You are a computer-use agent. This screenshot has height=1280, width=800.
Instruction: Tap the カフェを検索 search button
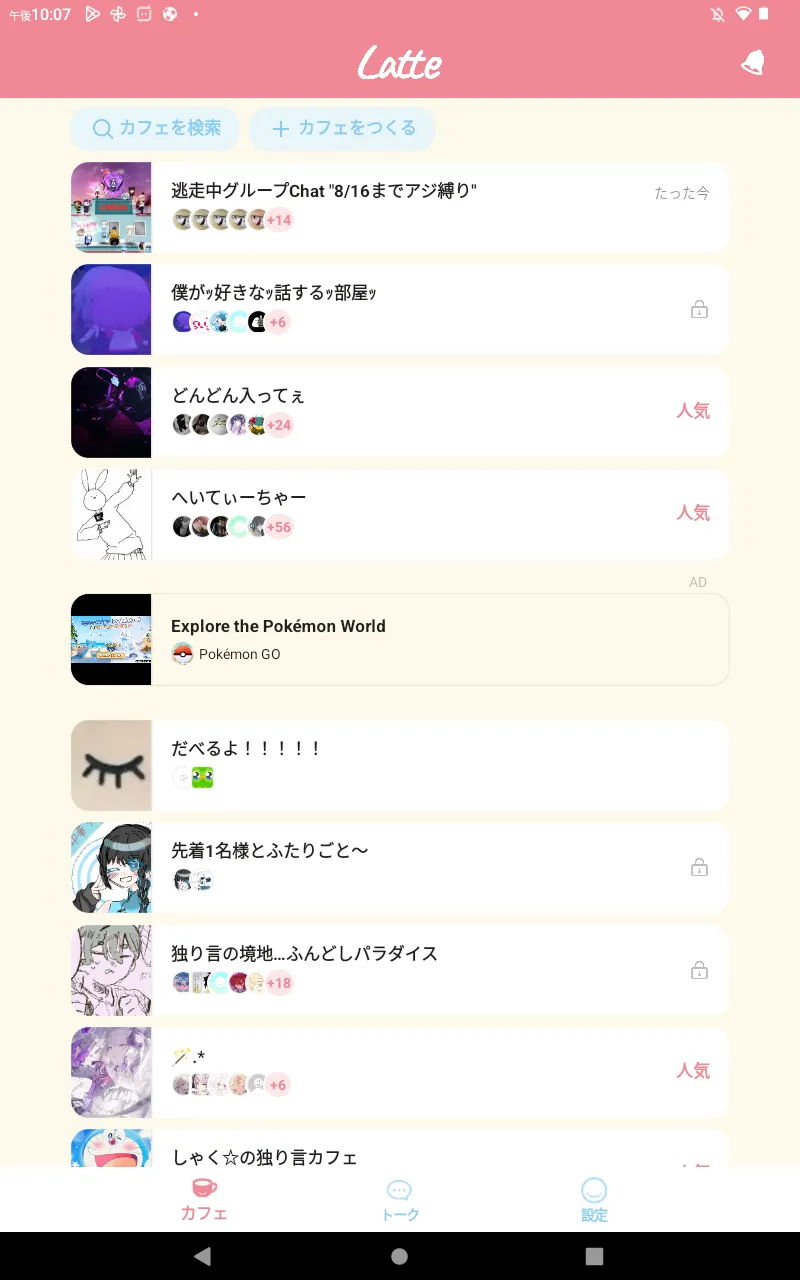(x=155, y=129)
